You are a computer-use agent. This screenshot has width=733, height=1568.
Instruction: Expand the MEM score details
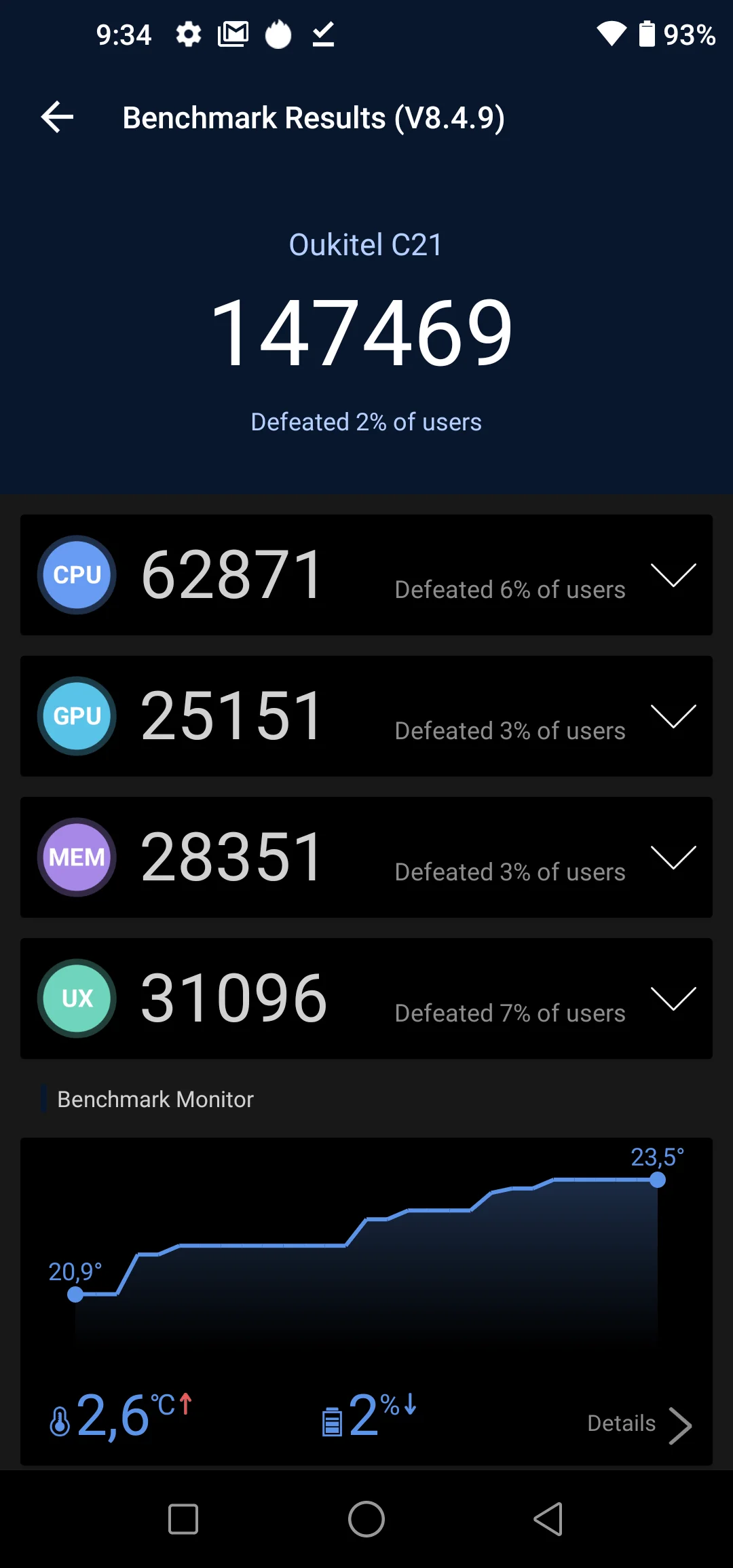click(673, 857)
